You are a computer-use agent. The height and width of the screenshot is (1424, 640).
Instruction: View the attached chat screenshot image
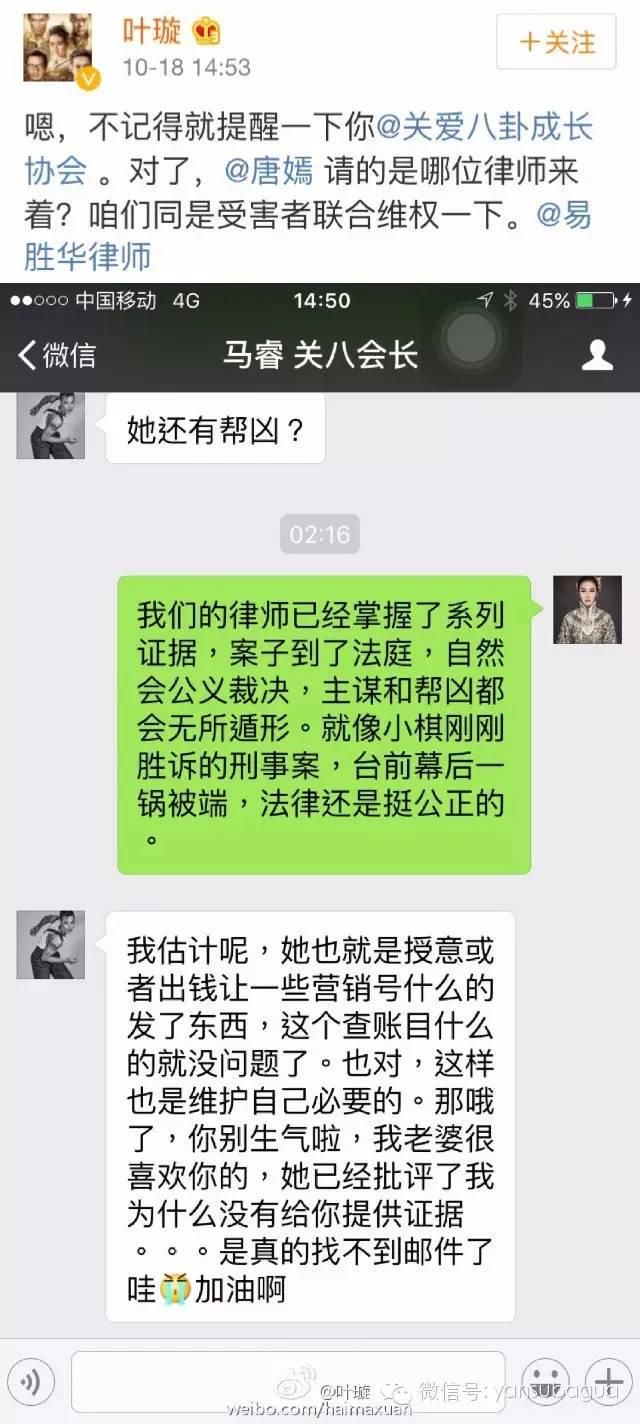click(320, 853)
